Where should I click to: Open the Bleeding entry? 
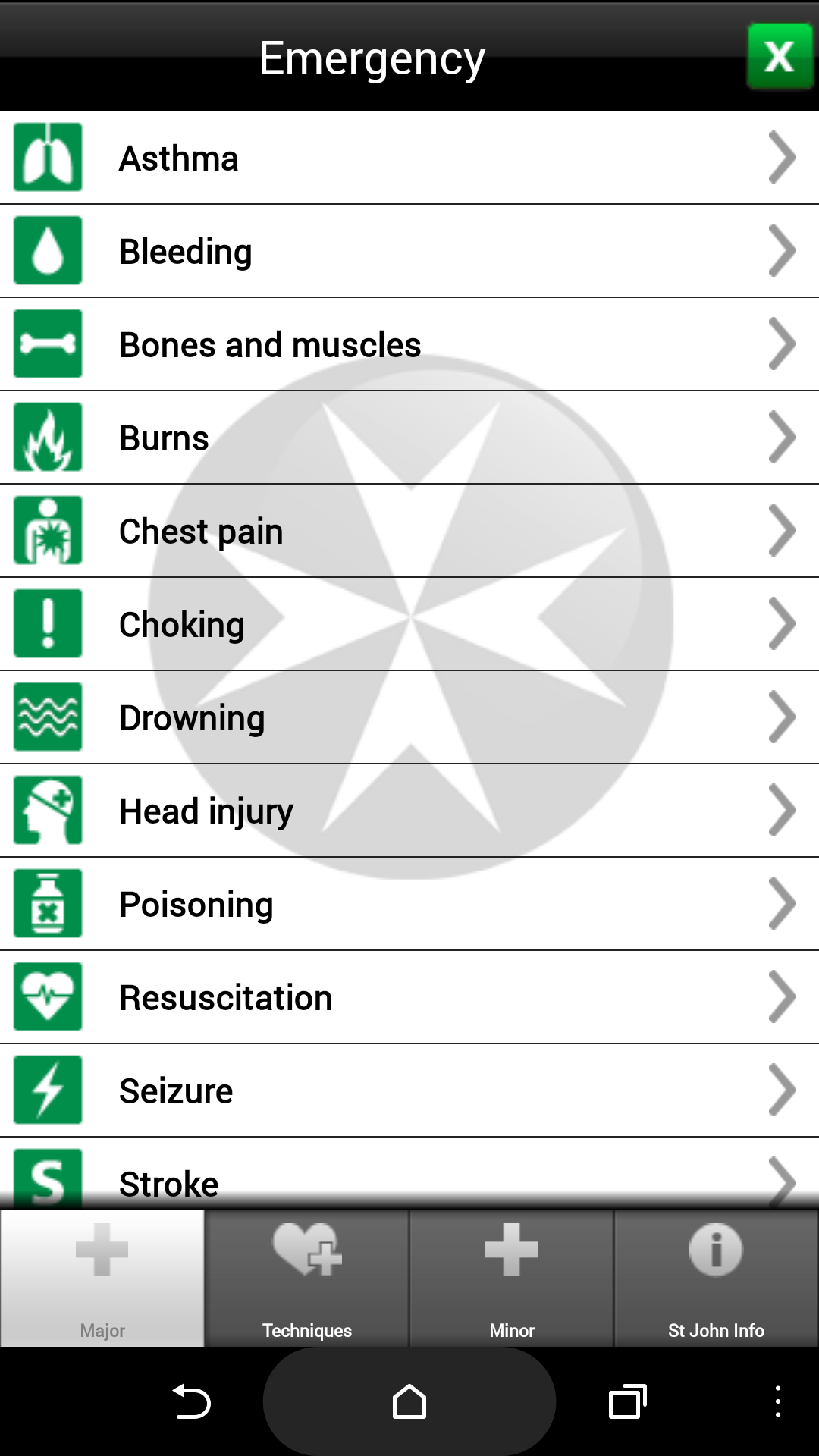(409, 251)
